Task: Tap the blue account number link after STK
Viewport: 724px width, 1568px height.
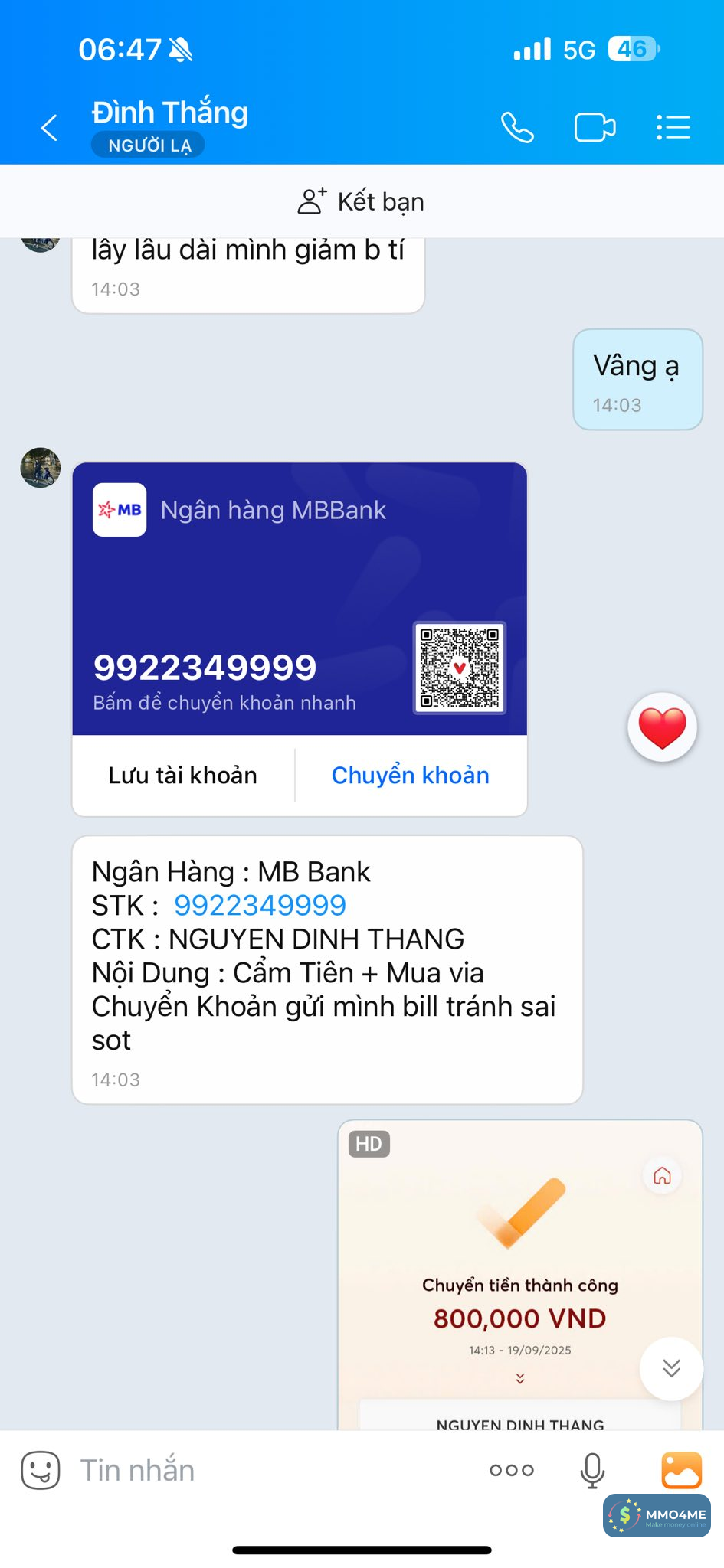Action: click(260, 906)
